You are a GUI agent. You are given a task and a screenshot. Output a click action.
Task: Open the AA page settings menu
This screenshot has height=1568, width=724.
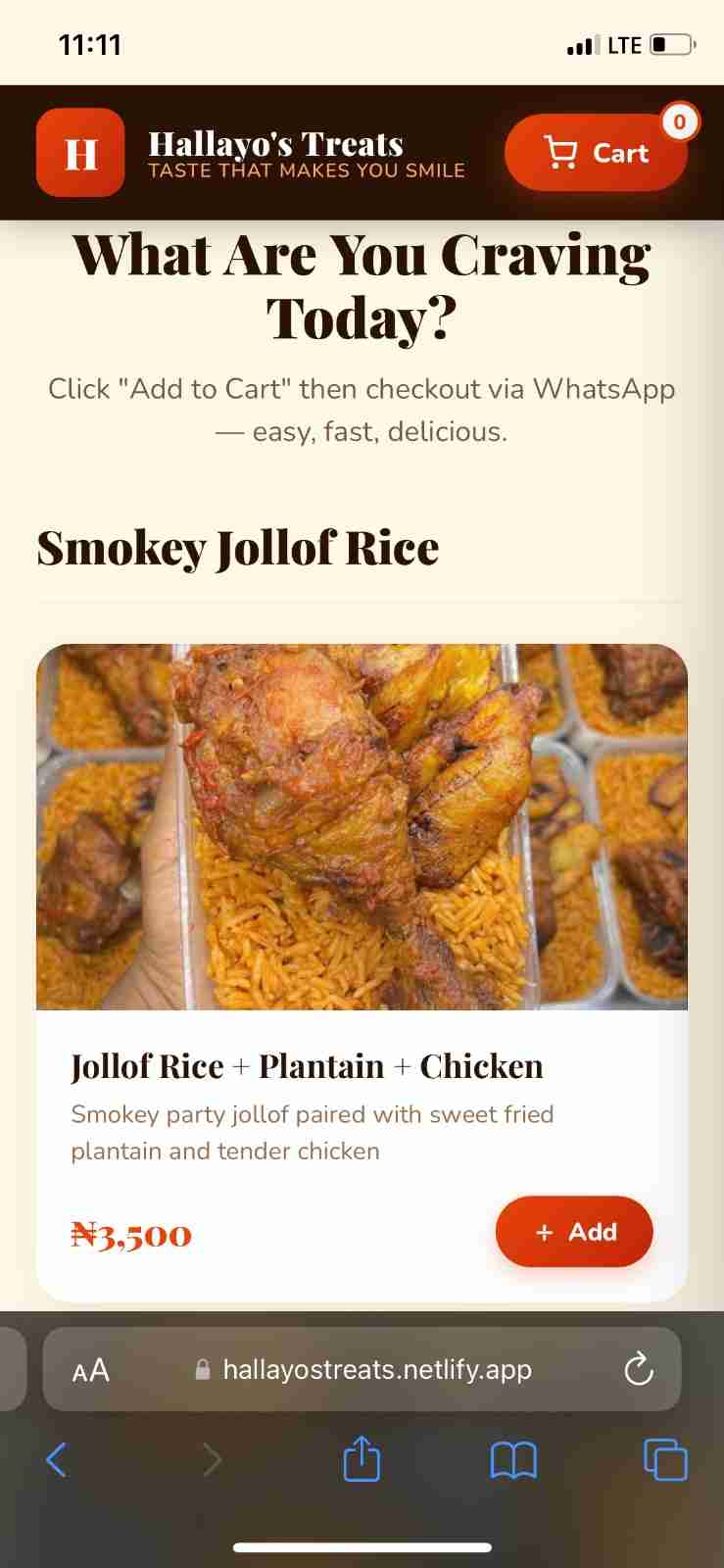point(91,1370)
